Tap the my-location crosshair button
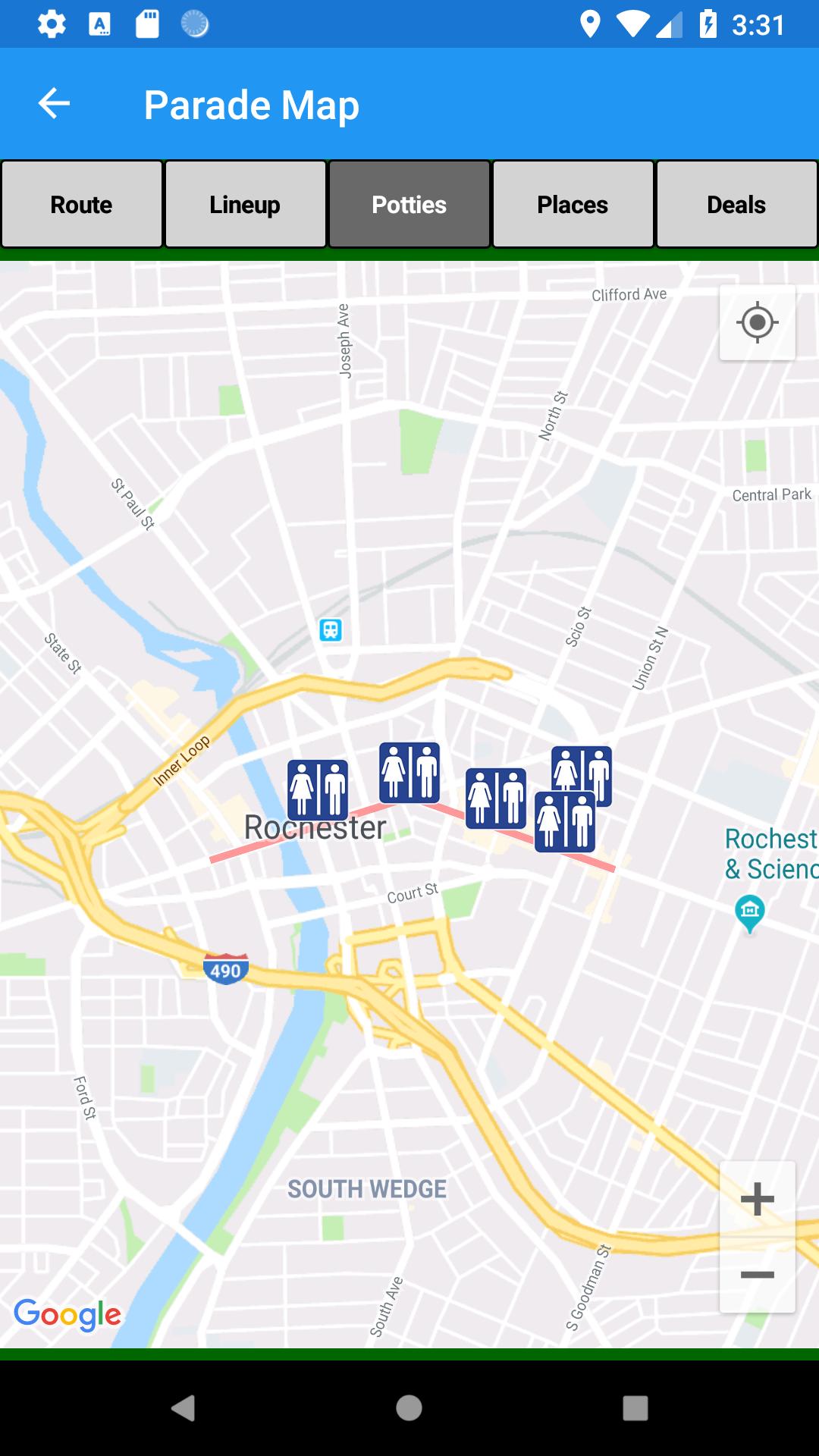This screenshot has height=1456, width=819. click(x=756, y=322)
